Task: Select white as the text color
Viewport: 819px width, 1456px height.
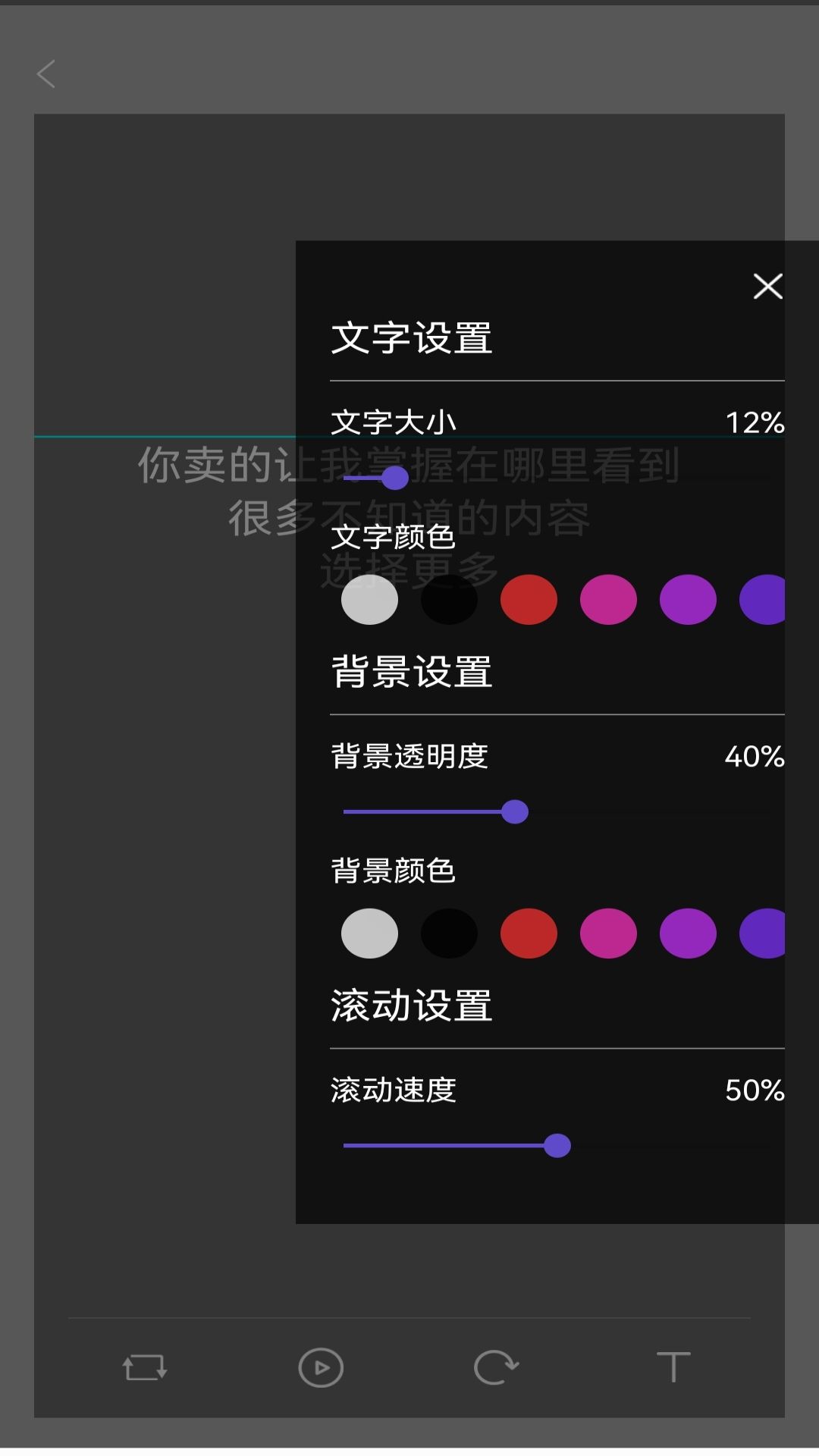Action: pyautogui.click(x=369, y=599)
